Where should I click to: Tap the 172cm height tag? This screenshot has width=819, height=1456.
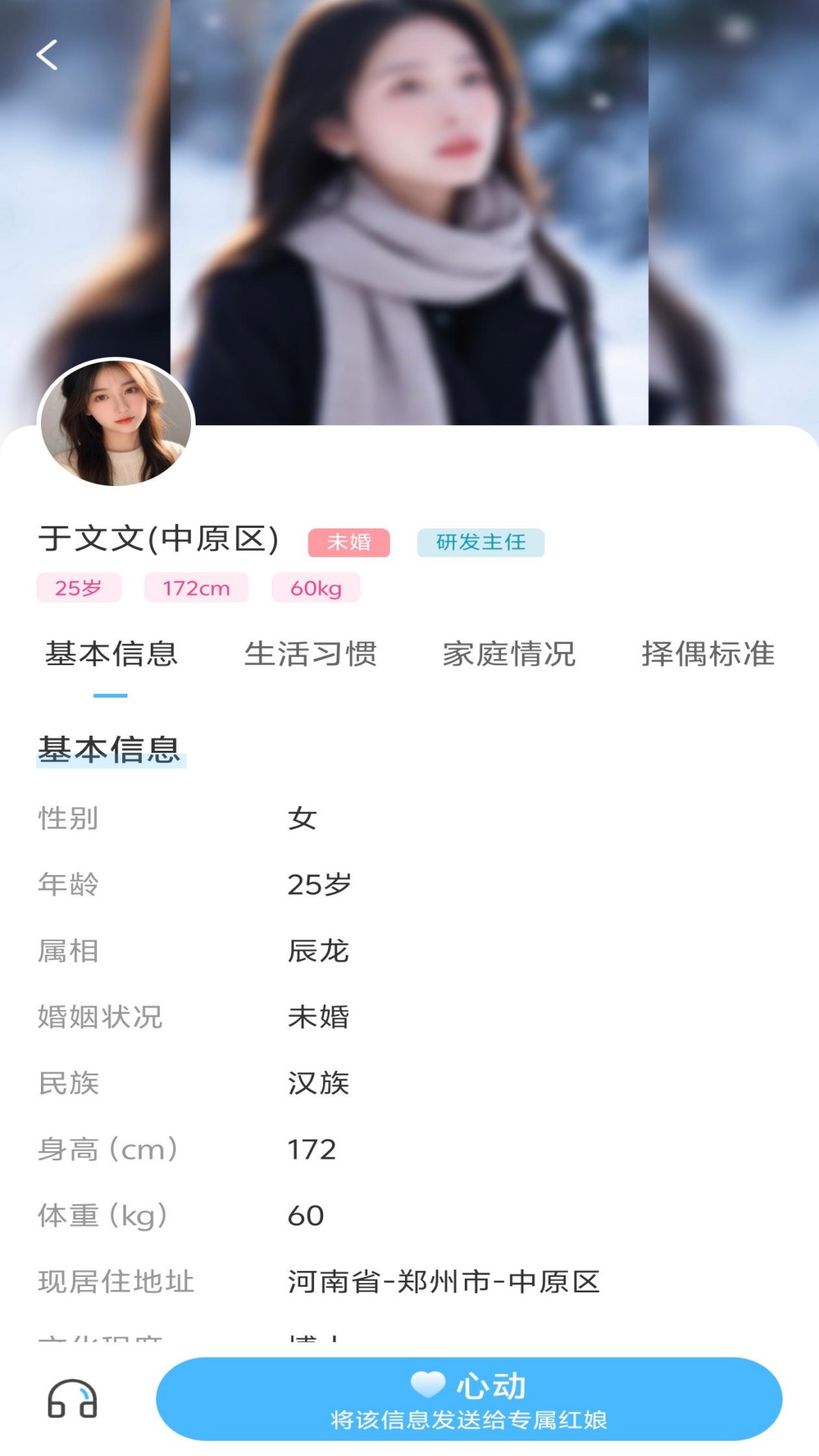click(x=195, y=588)
